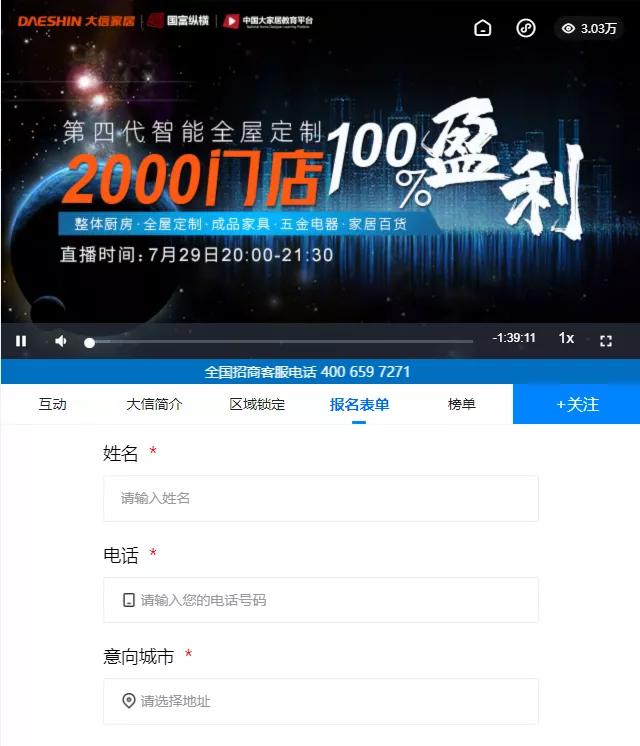
Task: Select the 报名表单 tab
Action: click(359, 404)
